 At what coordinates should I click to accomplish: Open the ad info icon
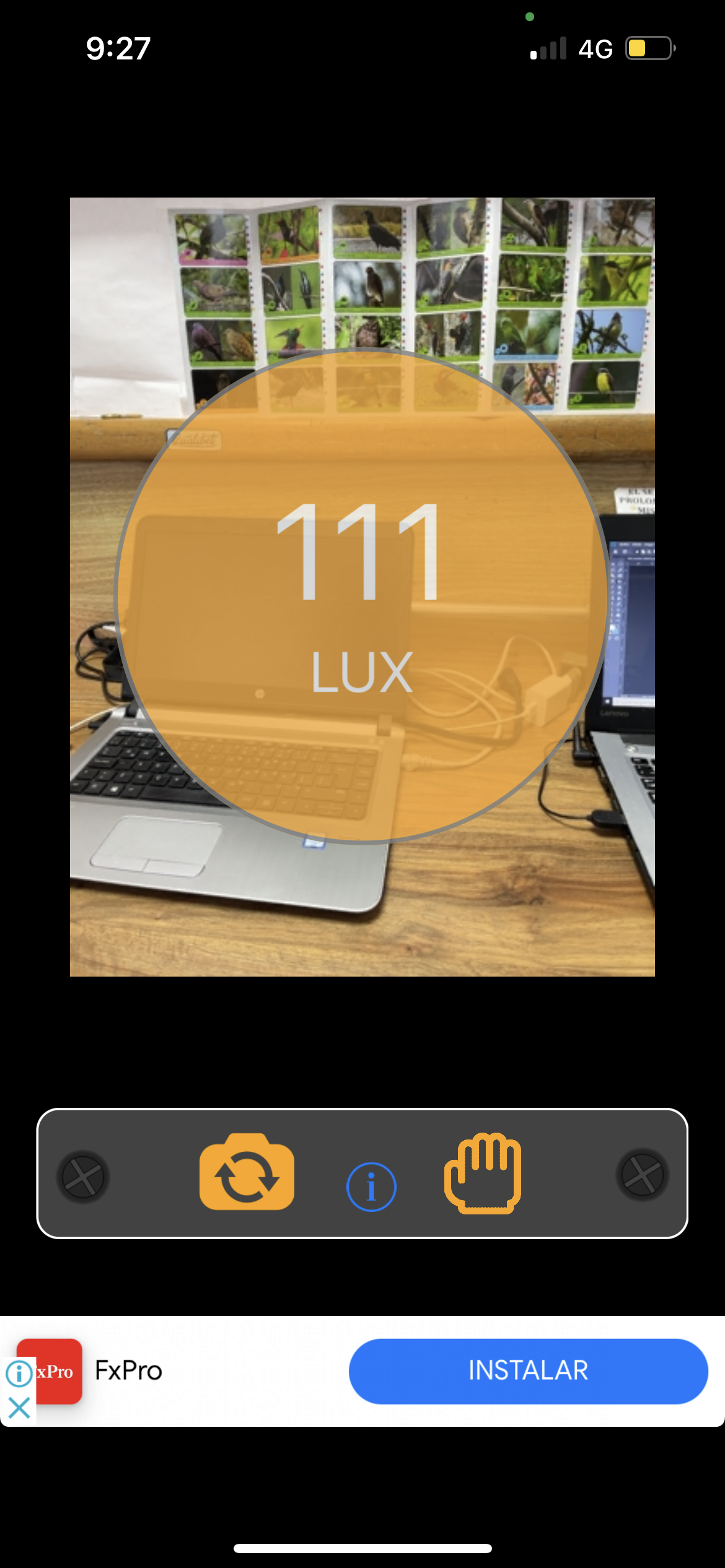pos(19,1373)
